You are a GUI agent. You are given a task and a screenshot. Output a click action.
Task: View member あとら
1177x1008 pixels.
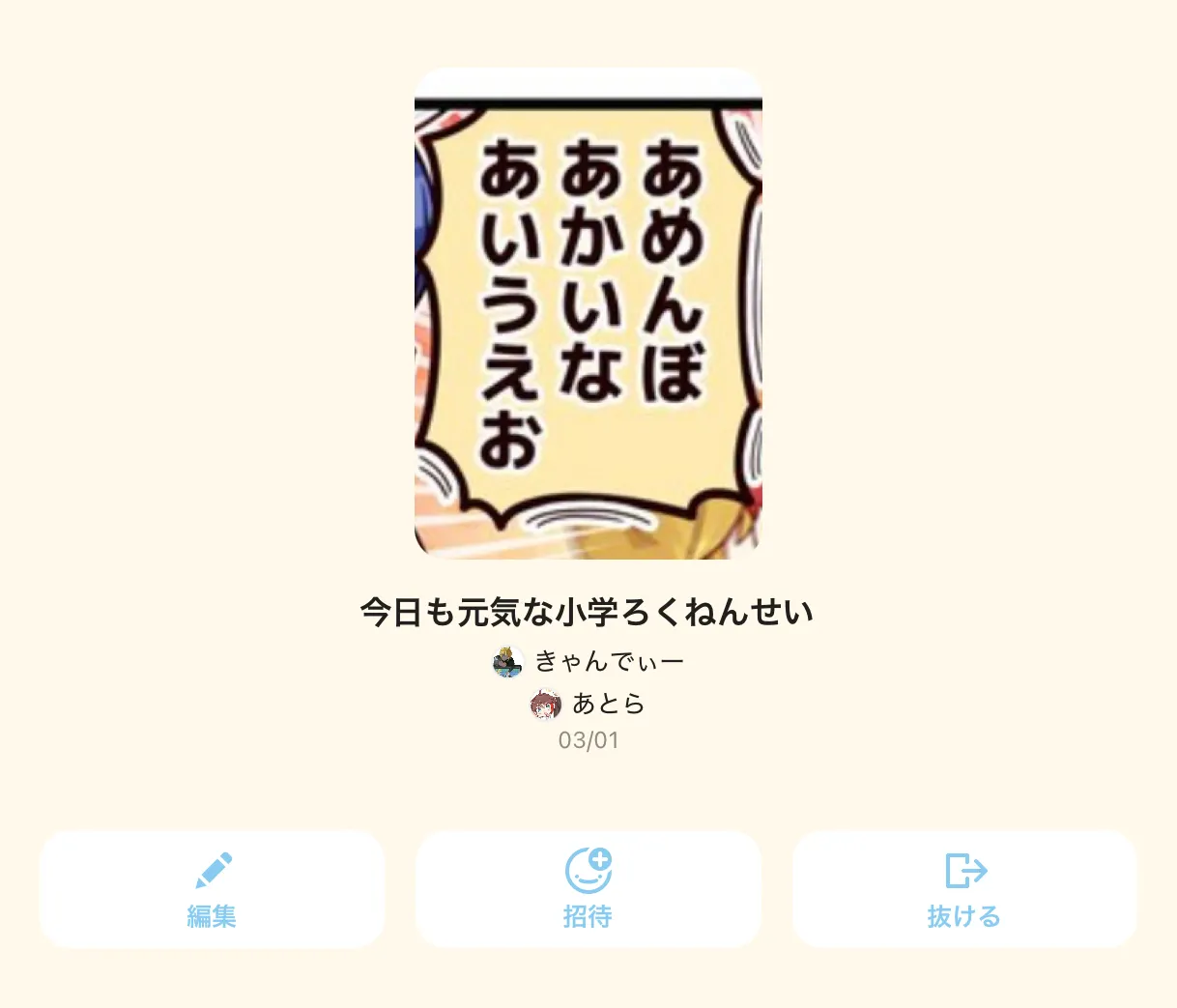tap(588, 704)
